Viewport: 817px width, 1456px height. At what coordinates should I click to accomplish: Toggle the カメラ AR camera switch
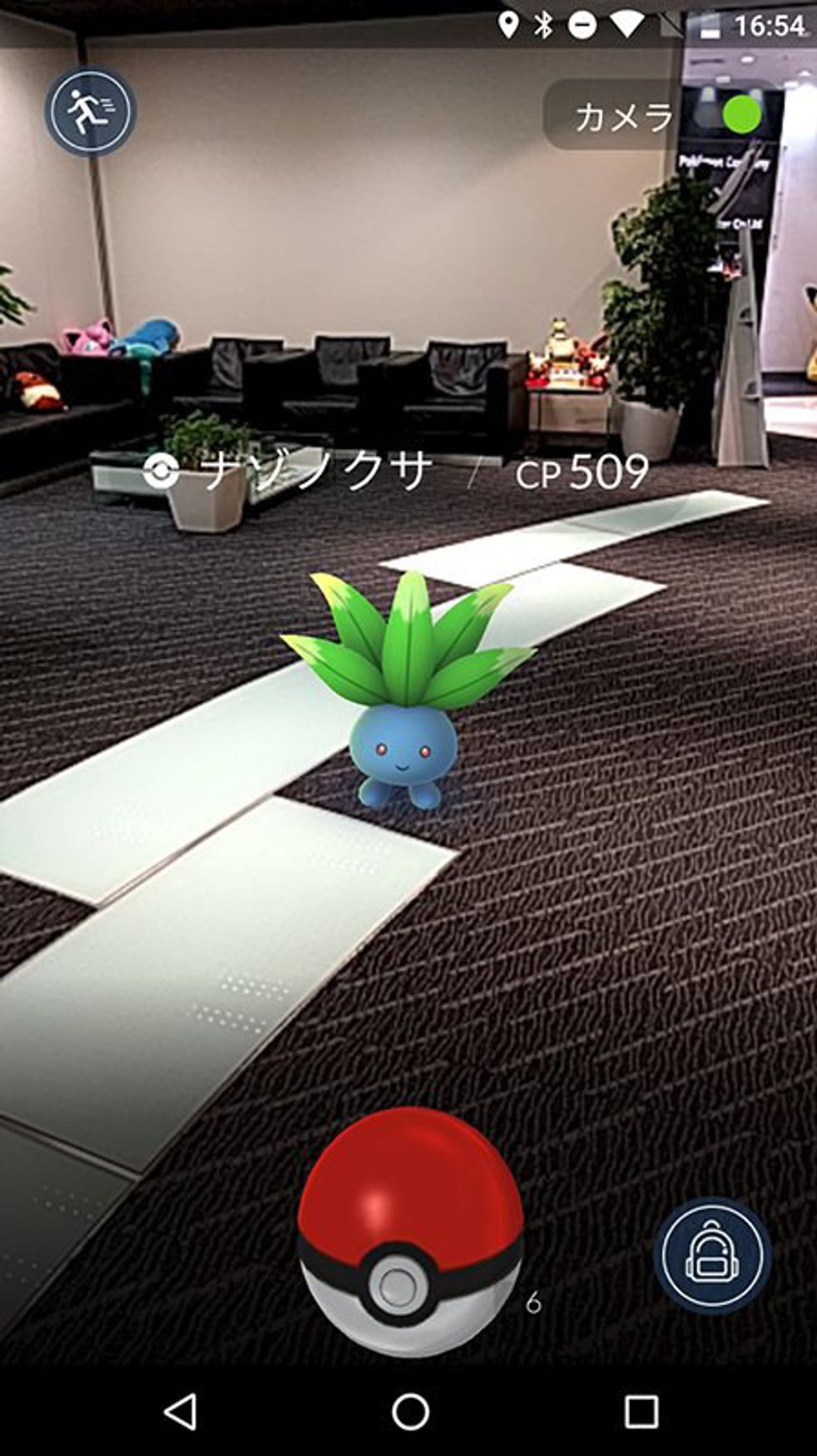tap(729, 115)
